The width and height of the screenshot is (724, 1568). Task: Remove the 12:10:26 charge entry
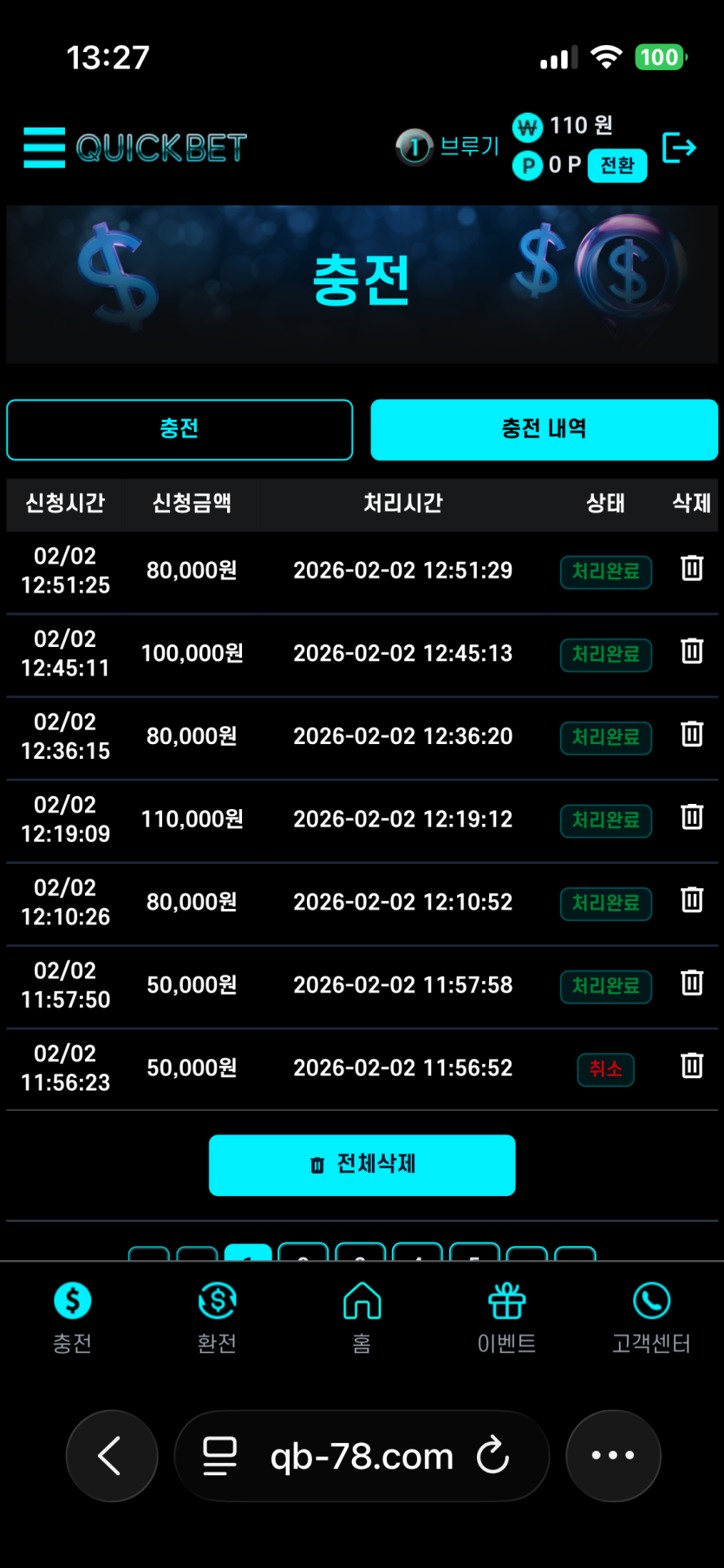coord(691,900)
